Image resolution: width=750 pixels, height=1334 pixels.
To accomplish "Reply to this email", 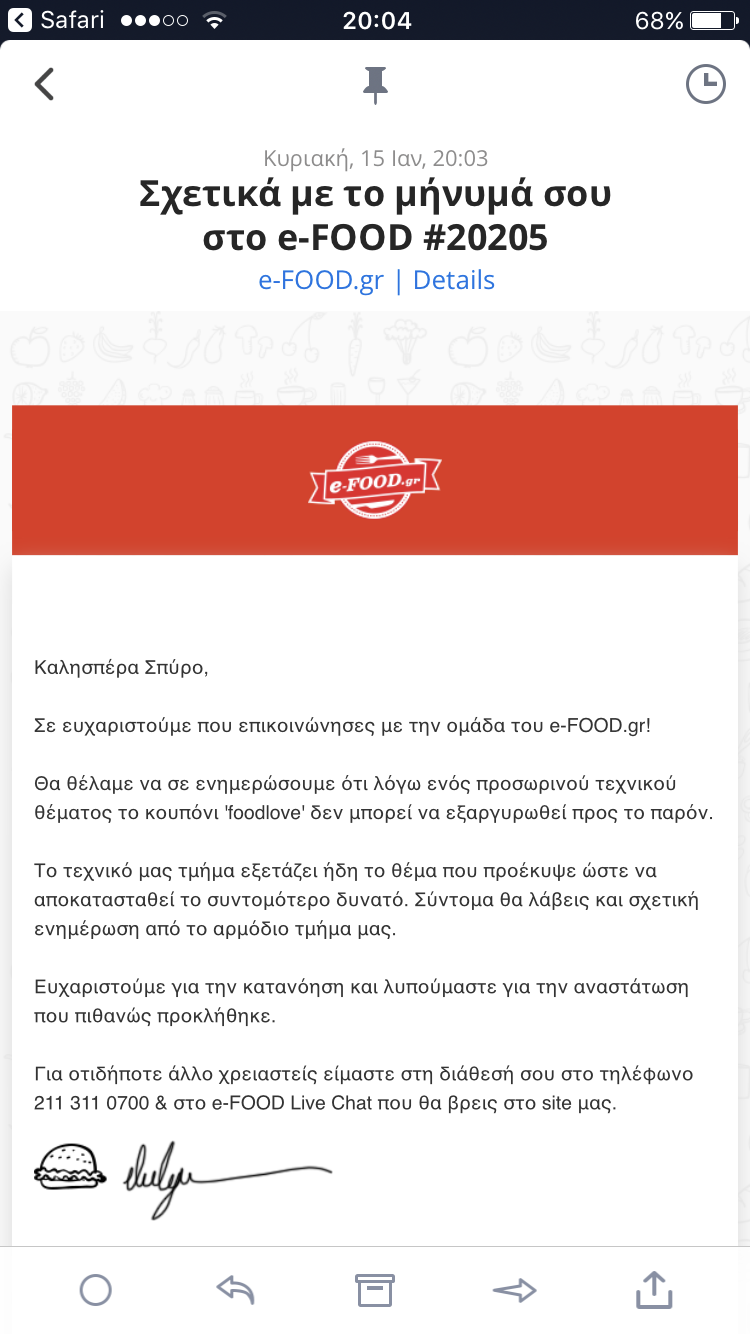I will tap(235, 1290).
